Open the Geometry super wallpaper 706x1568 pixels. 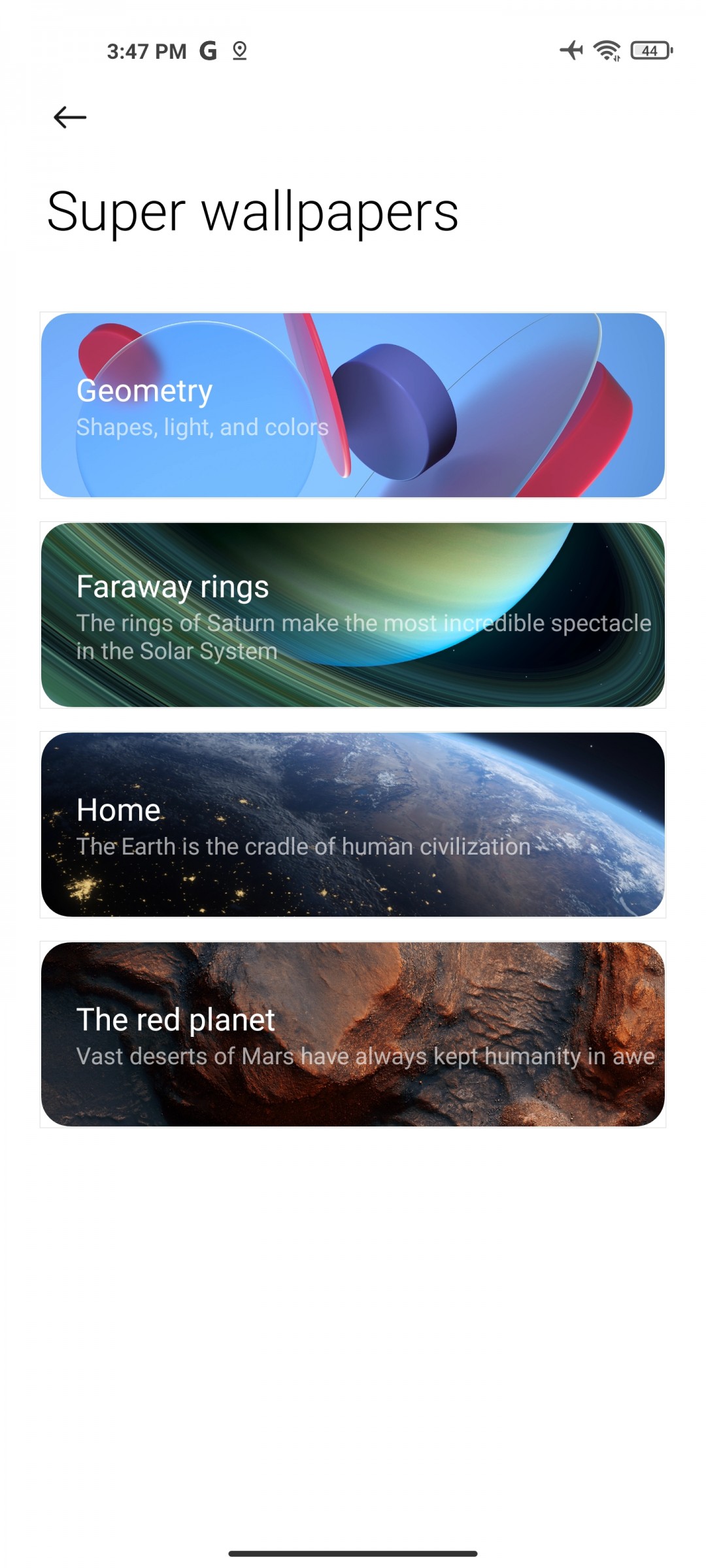click(x=353, y=406)
